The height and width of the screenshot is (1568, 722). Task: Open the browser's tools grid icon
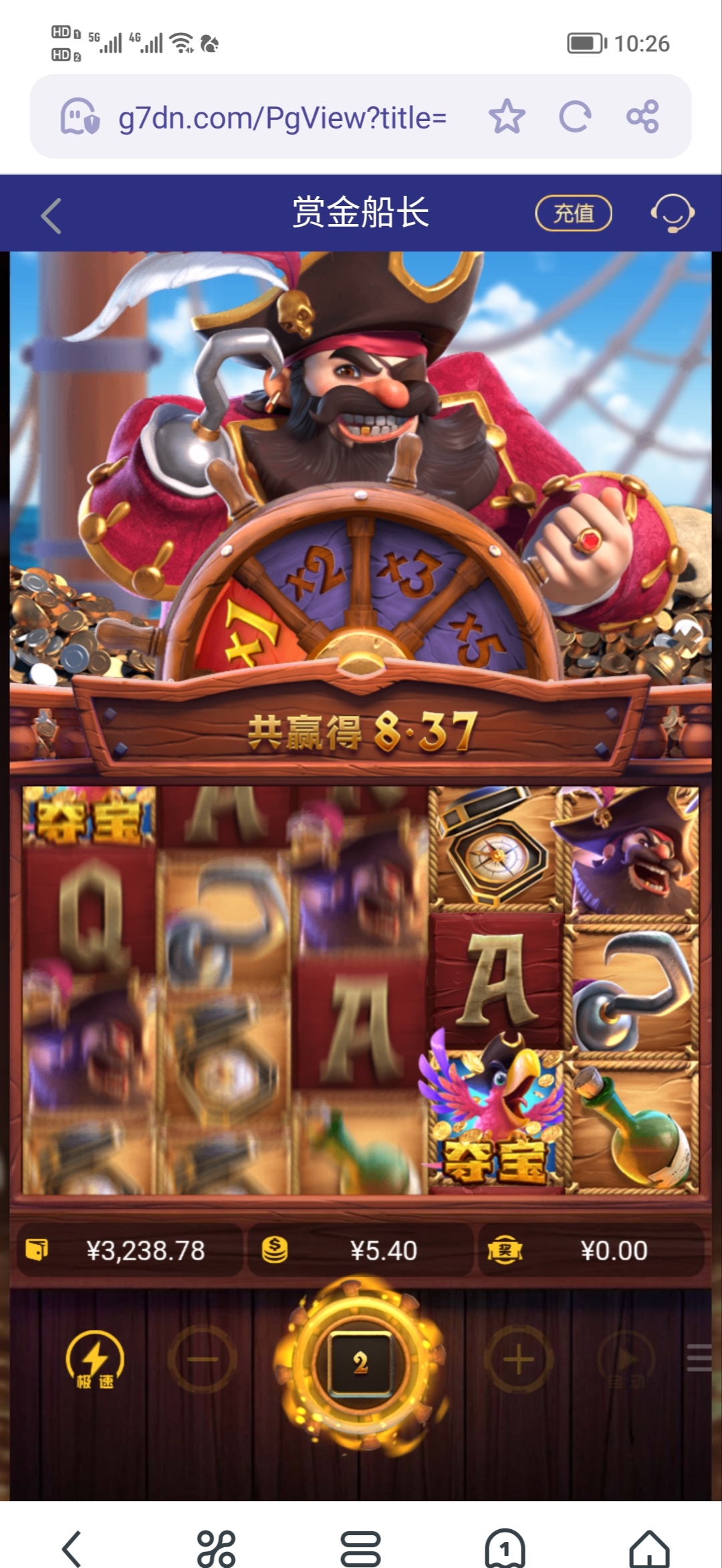point(216,1548)
